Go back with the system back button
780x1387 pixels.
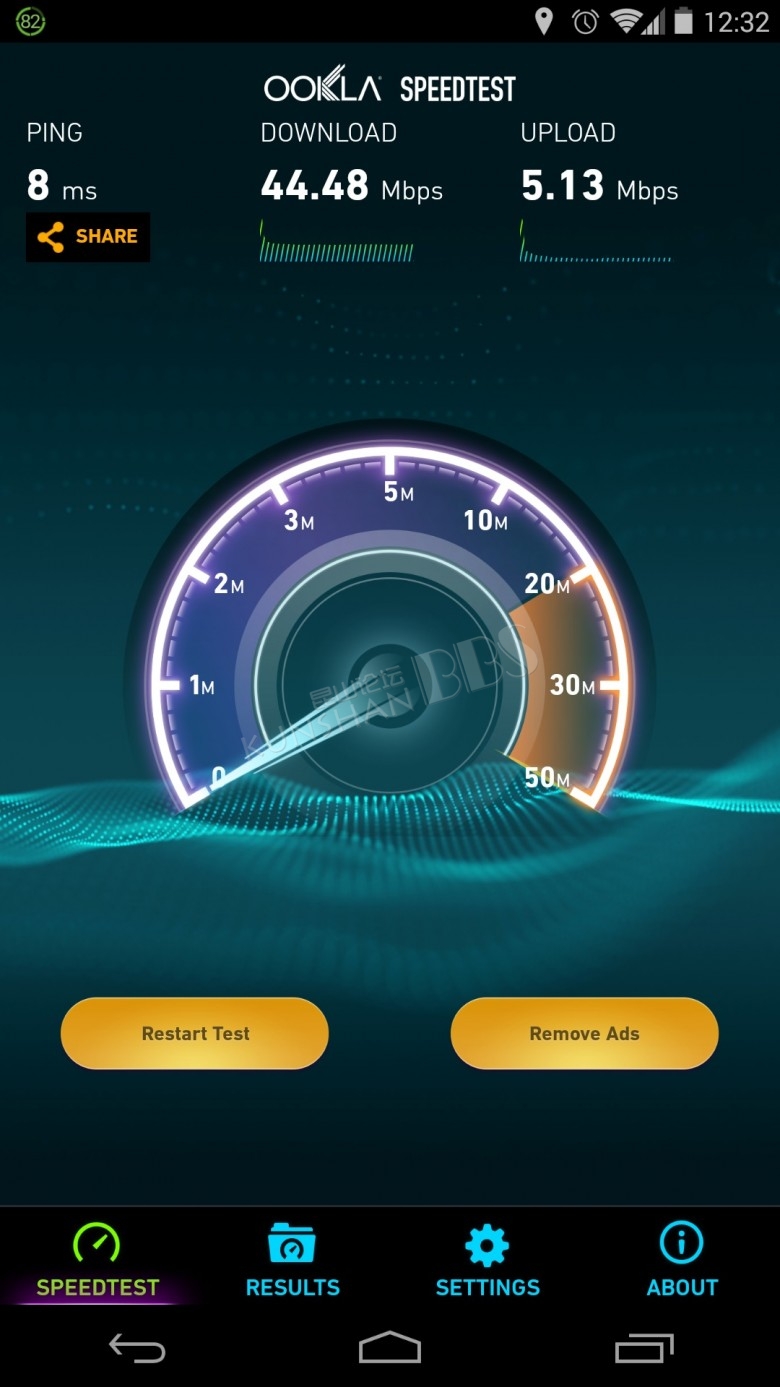(137, 1349)
